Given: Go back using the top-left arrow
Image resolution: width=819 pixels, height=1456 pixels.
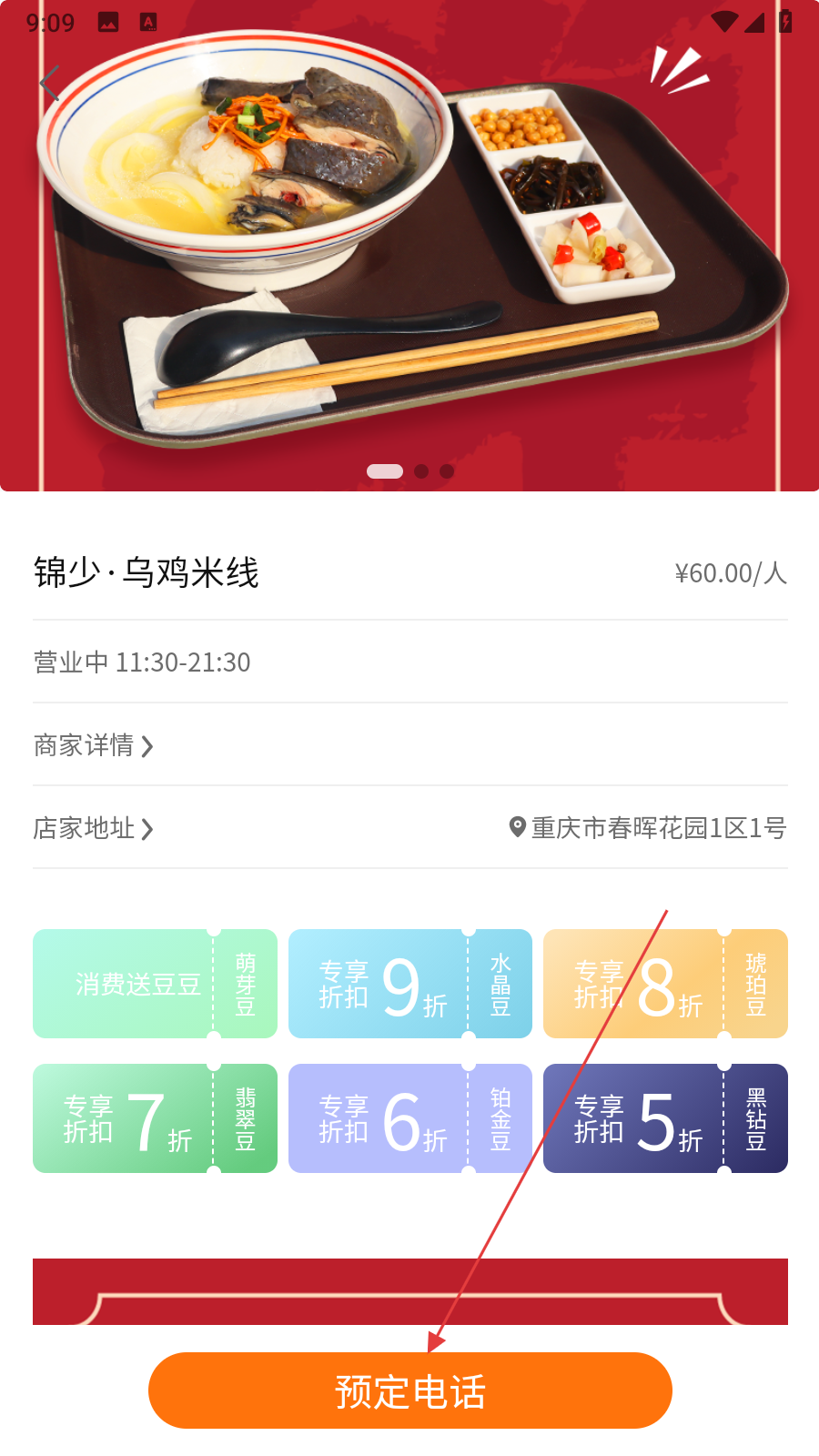Looking at the screenshot, I should point(50,83).
